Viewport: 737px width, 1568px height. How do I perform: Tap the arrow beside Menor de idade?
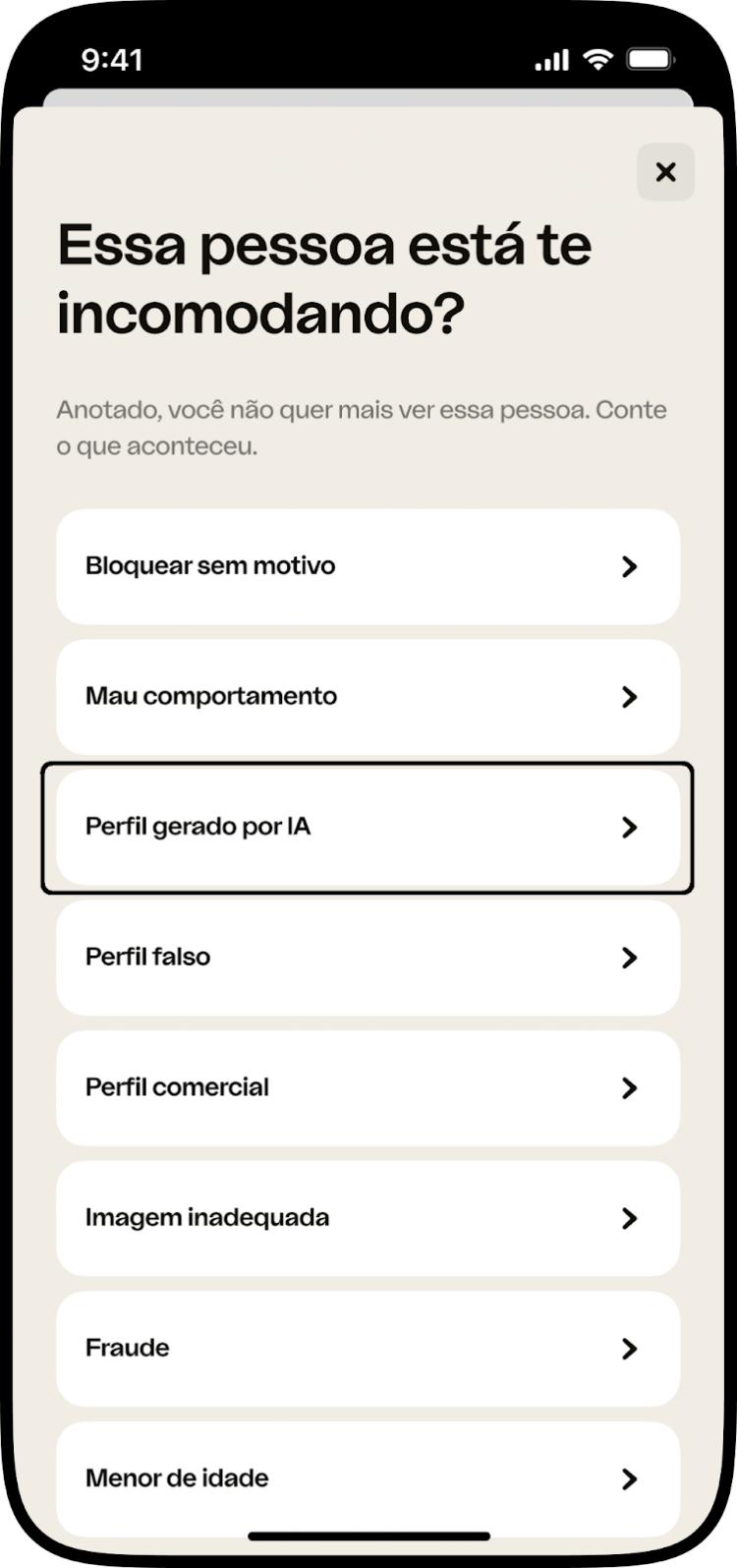(x=630, y=1478)
